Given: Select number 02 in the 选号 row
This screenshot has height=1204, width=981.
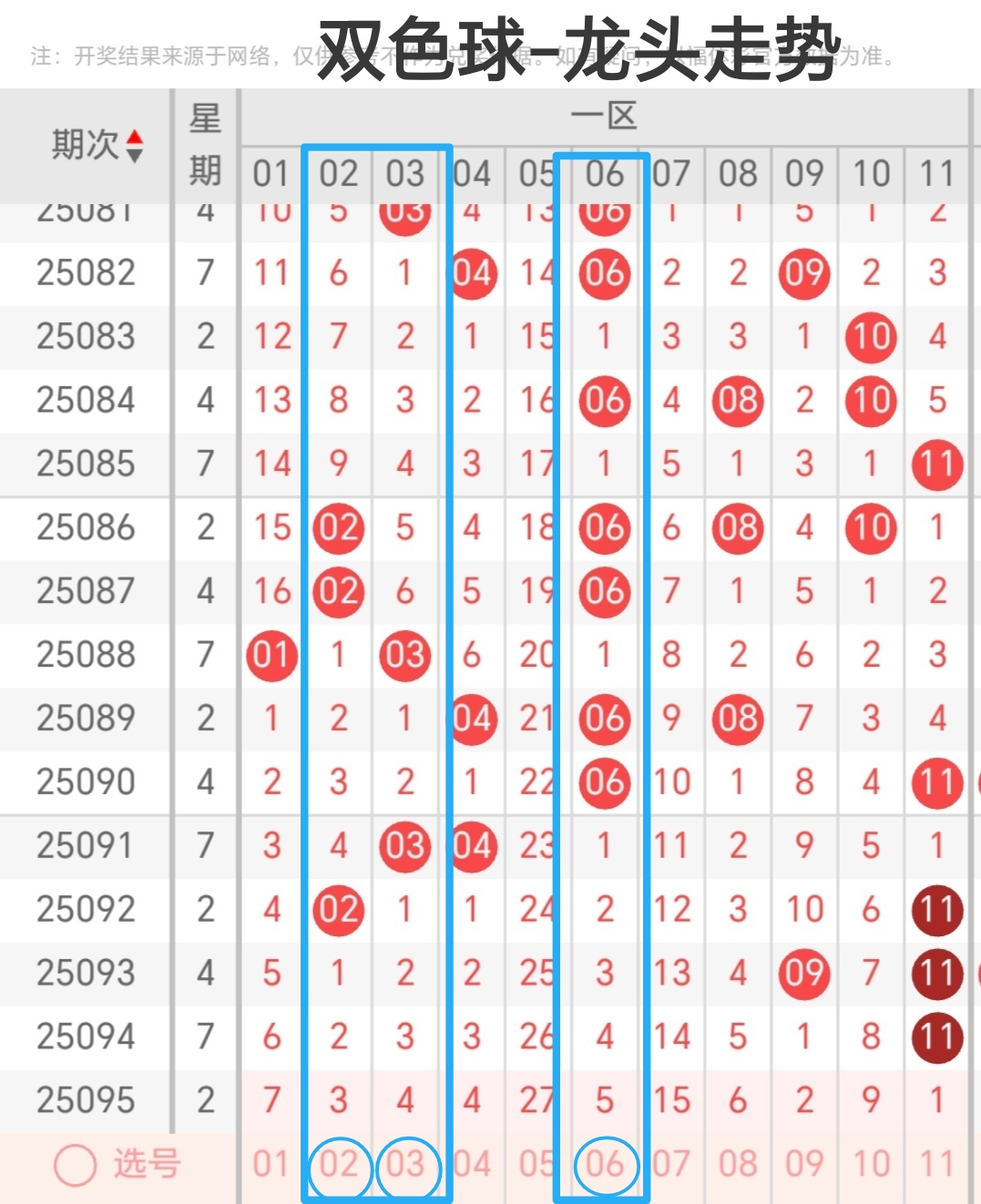Looking at the screenshot, I should coord(338,1163).
